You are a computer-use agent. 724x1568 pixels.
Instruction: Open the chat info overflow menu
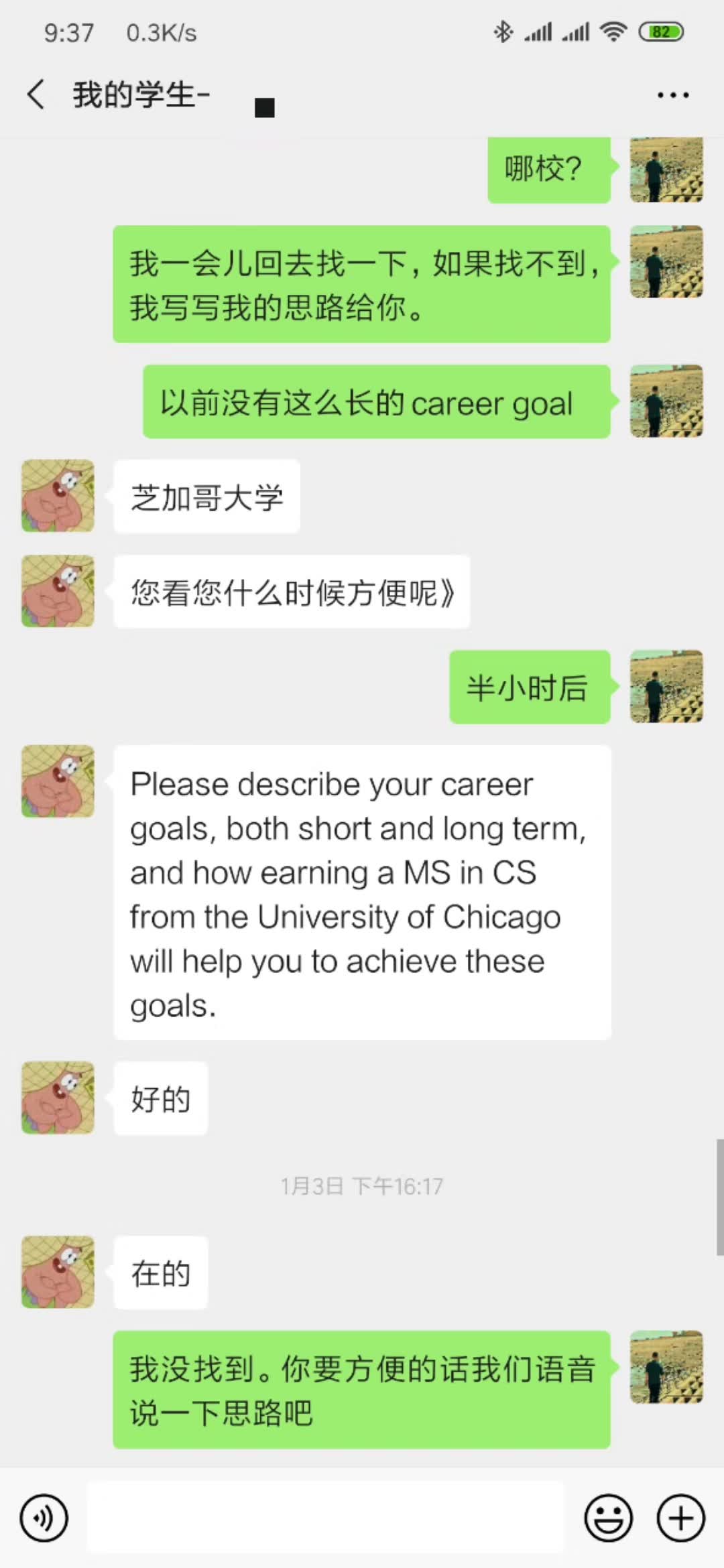[672, 95]
